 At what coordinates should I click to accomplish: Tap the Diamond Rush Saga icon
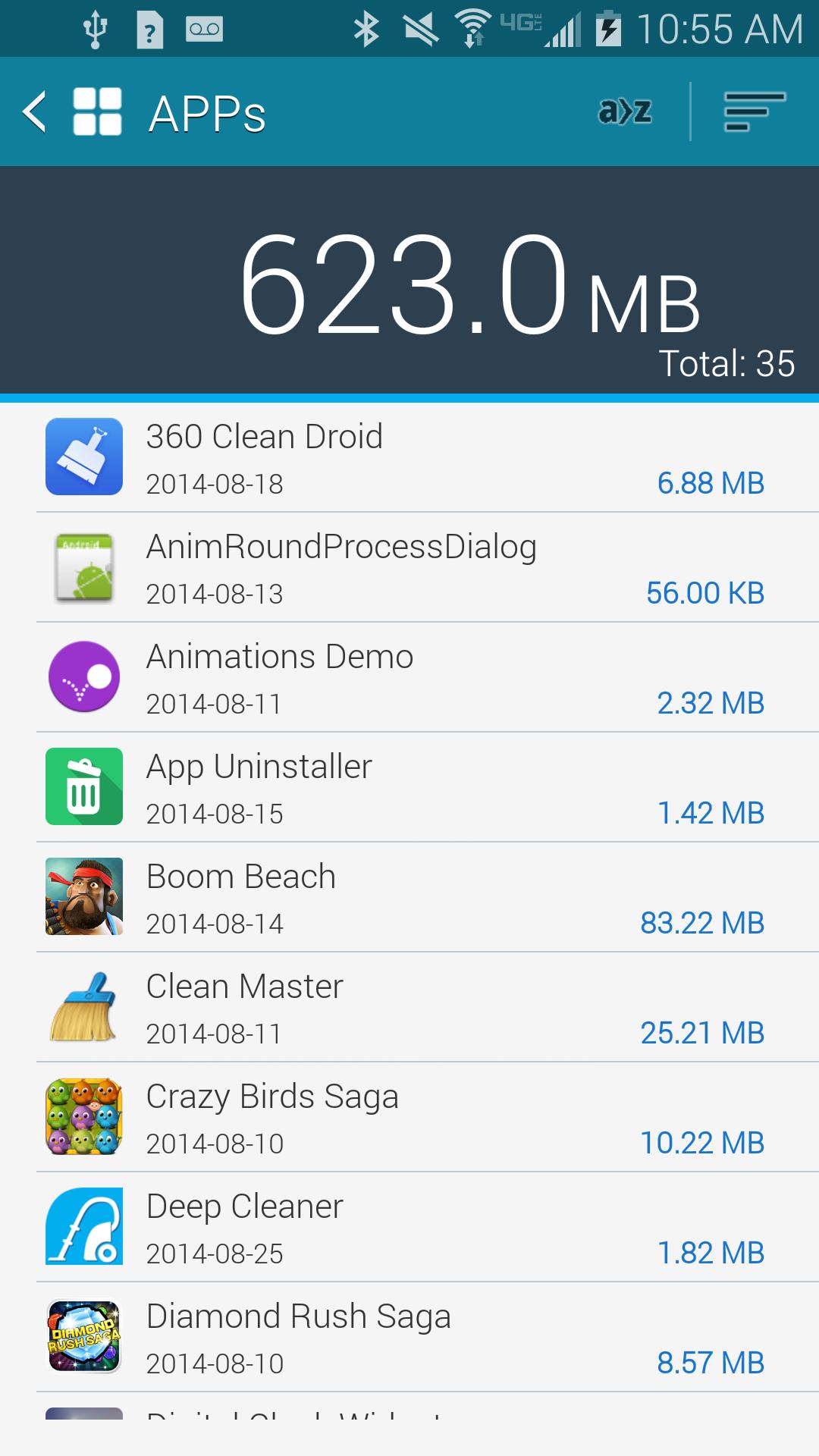point(83,1336)
